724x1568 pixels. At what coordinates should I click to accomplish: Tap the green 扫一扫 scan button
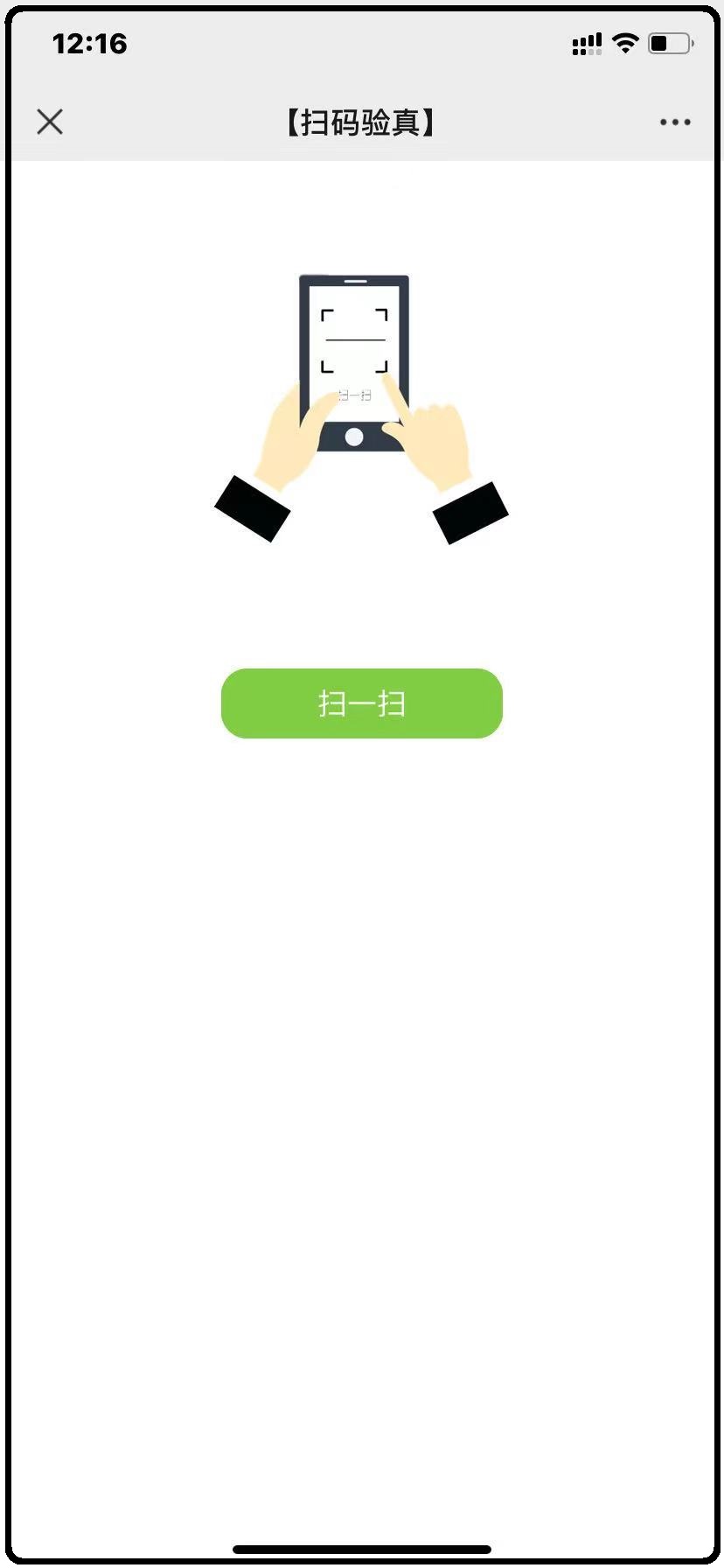(x=361, y=703)
